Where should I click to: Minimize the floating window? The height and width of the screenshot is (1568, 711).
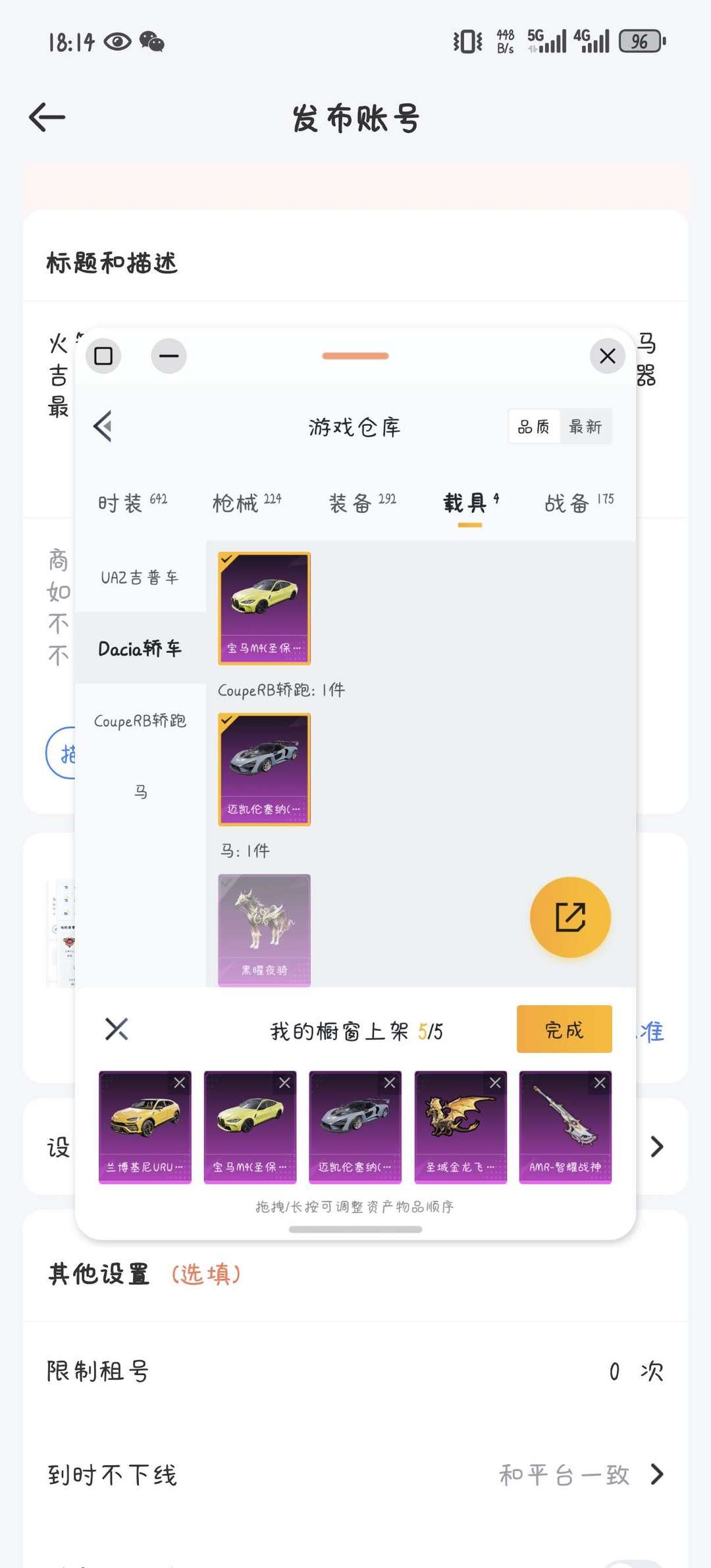pyautogui.click(x=169, y=356)
